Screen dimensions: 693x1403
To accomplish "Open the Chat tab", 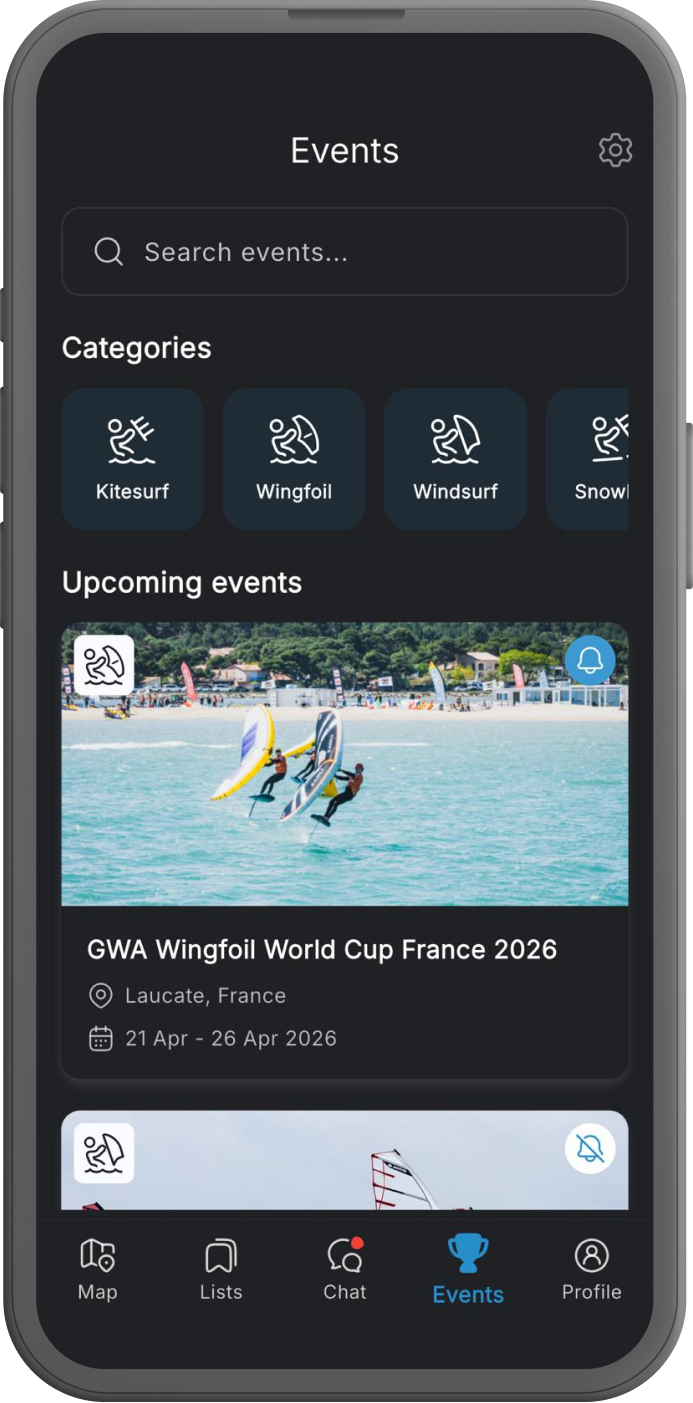I will pyautogui.click(x=345, y=1270).
